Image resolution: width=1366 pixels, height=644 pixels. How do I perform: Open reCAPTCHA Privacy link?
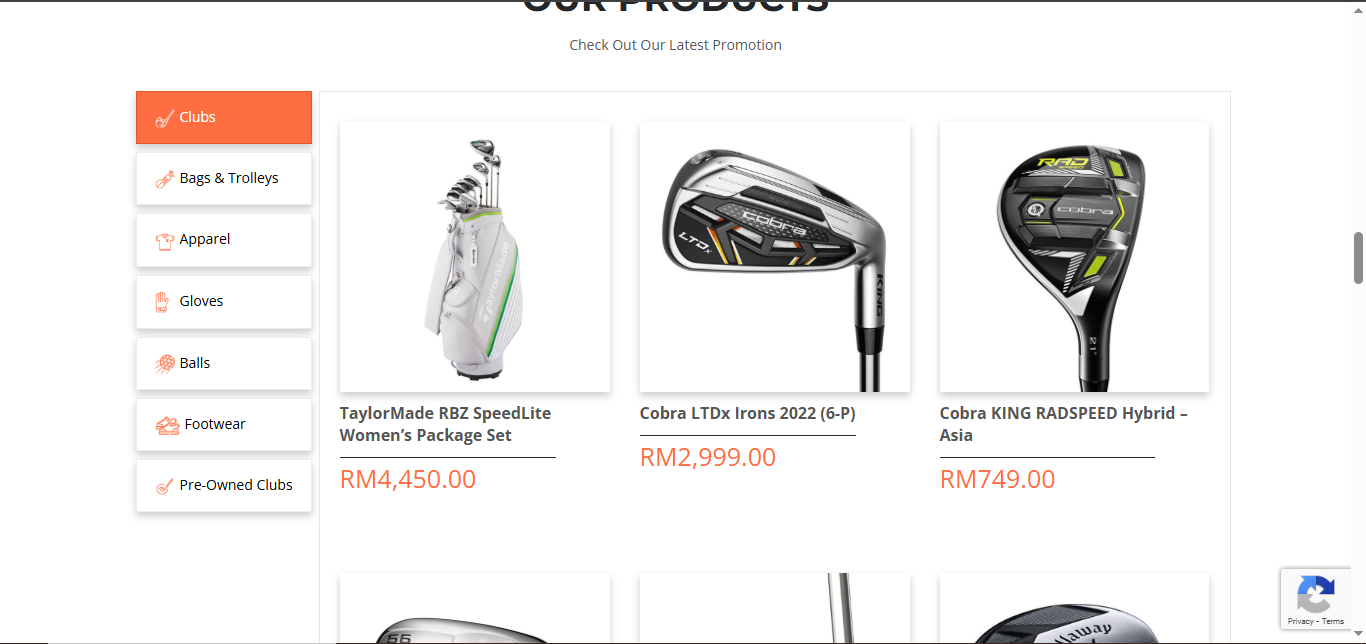(x=1300, y=621)
